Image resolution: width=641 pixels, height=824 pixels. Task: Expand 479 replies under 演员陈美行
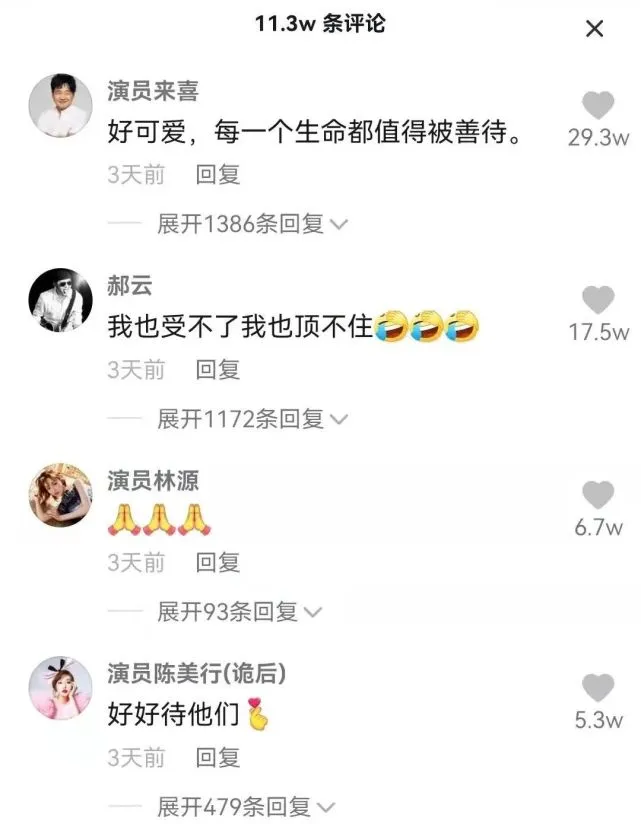point(246,805)
